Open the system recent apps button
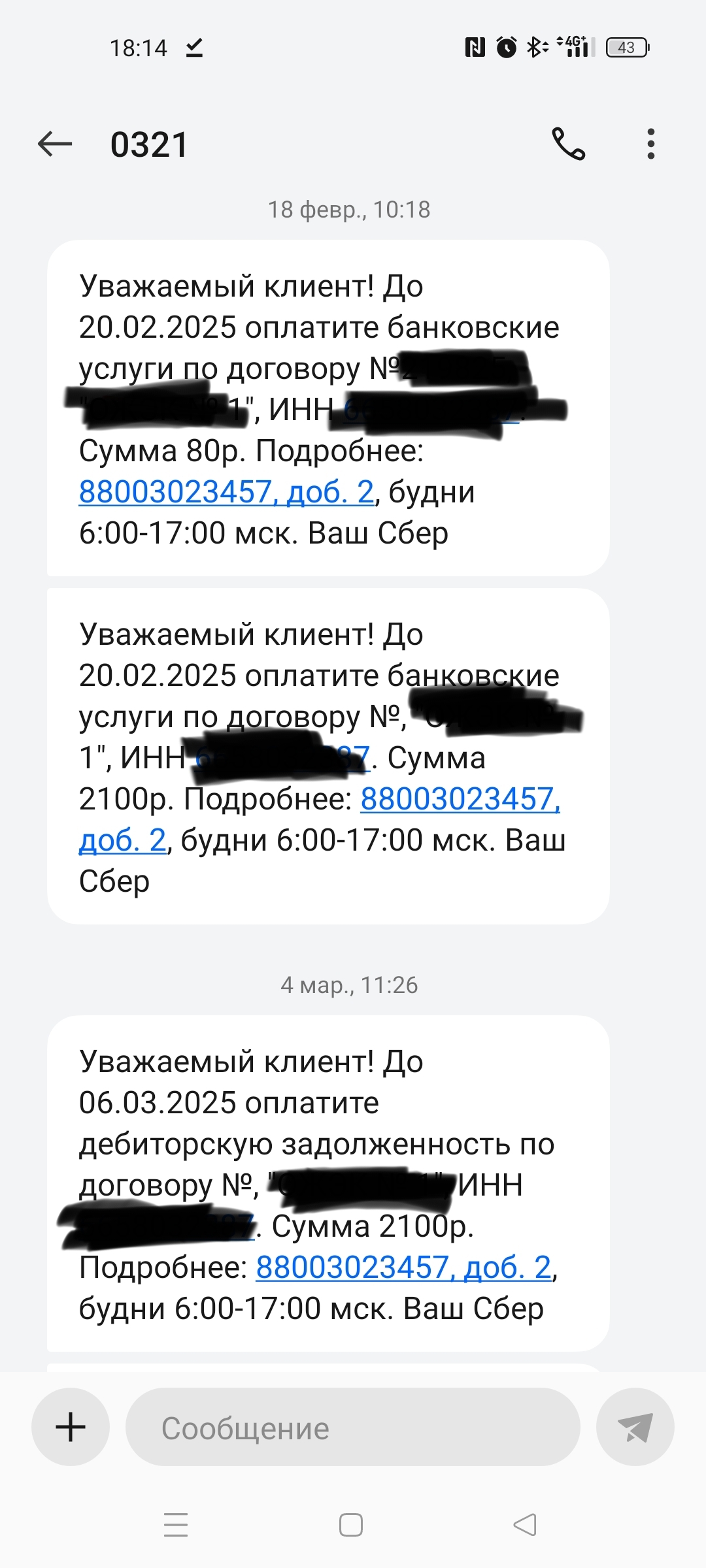Viewport: 706px width, 1568px height. [x=176, y=1525]
